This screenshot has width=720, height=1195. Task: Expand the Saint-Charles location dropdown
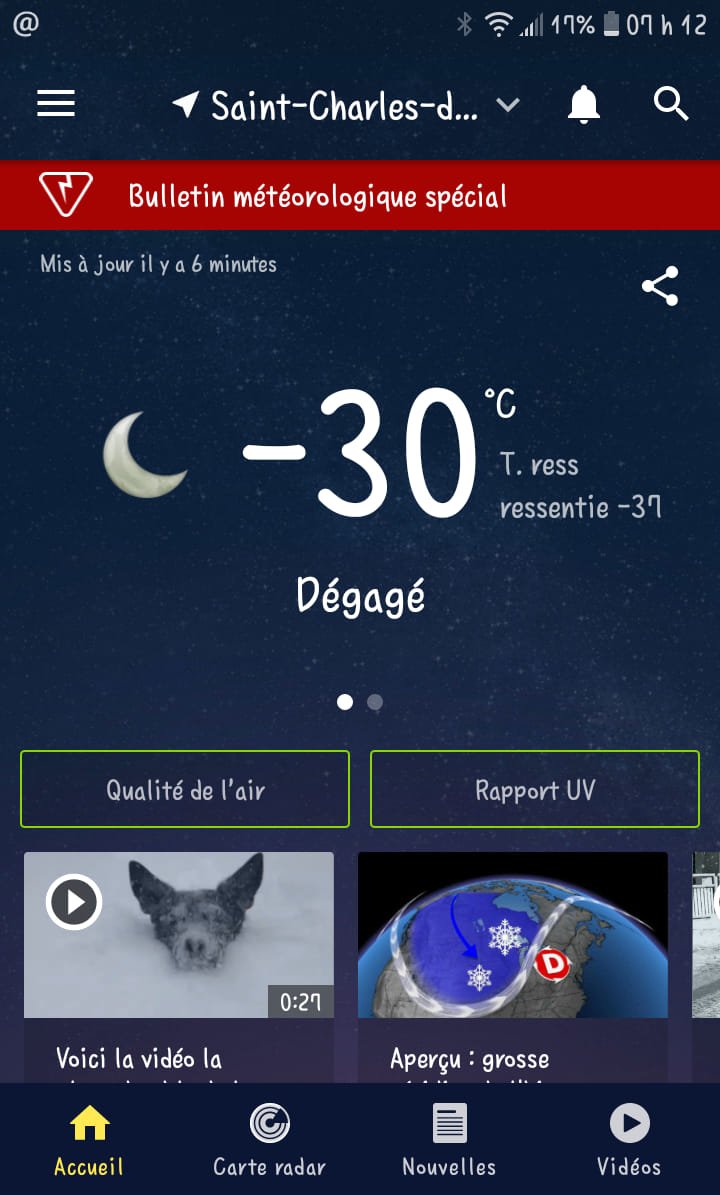pos(508,105)
